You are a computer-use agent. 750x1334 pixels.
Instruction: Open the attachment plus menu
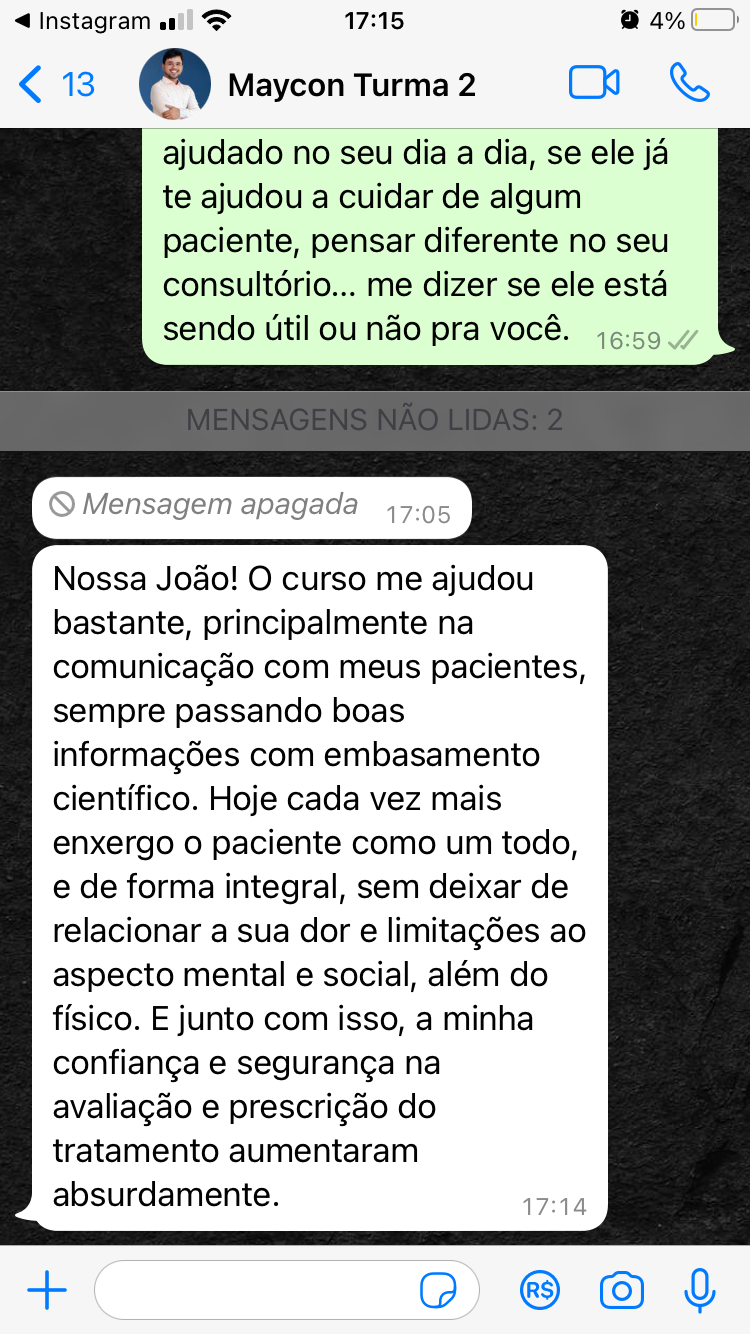(x=47, y=1291)
